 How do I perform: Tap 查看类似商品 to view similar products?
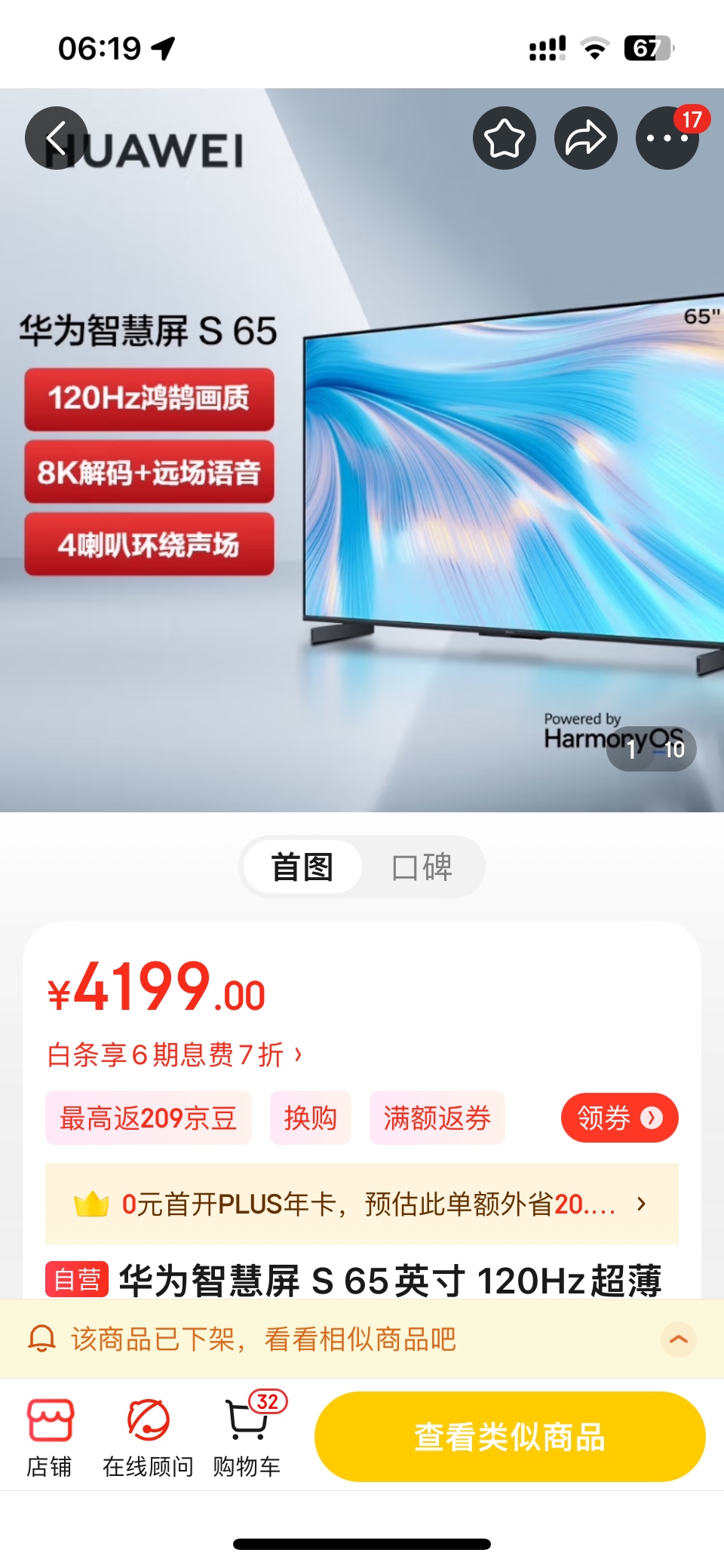(x=510, y=1437)
